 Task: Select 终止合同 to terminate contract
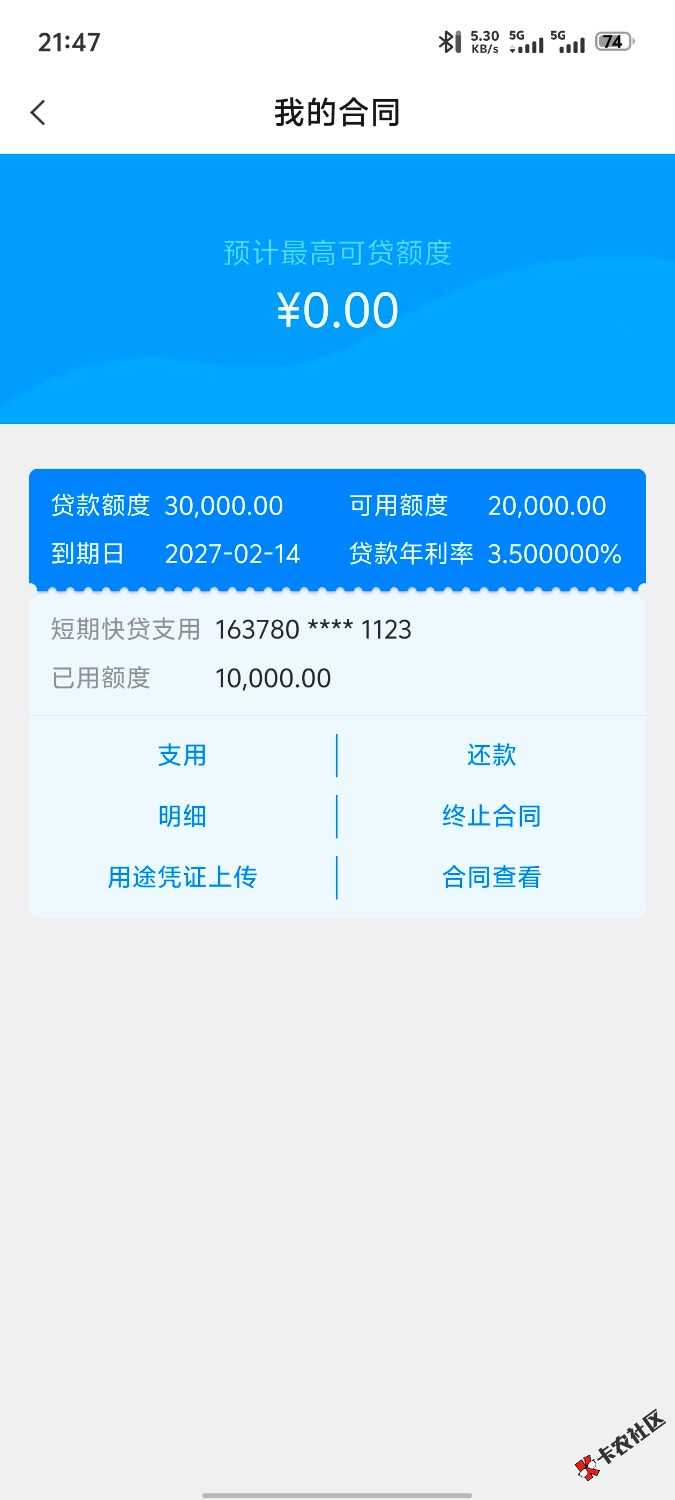(491, 816)
